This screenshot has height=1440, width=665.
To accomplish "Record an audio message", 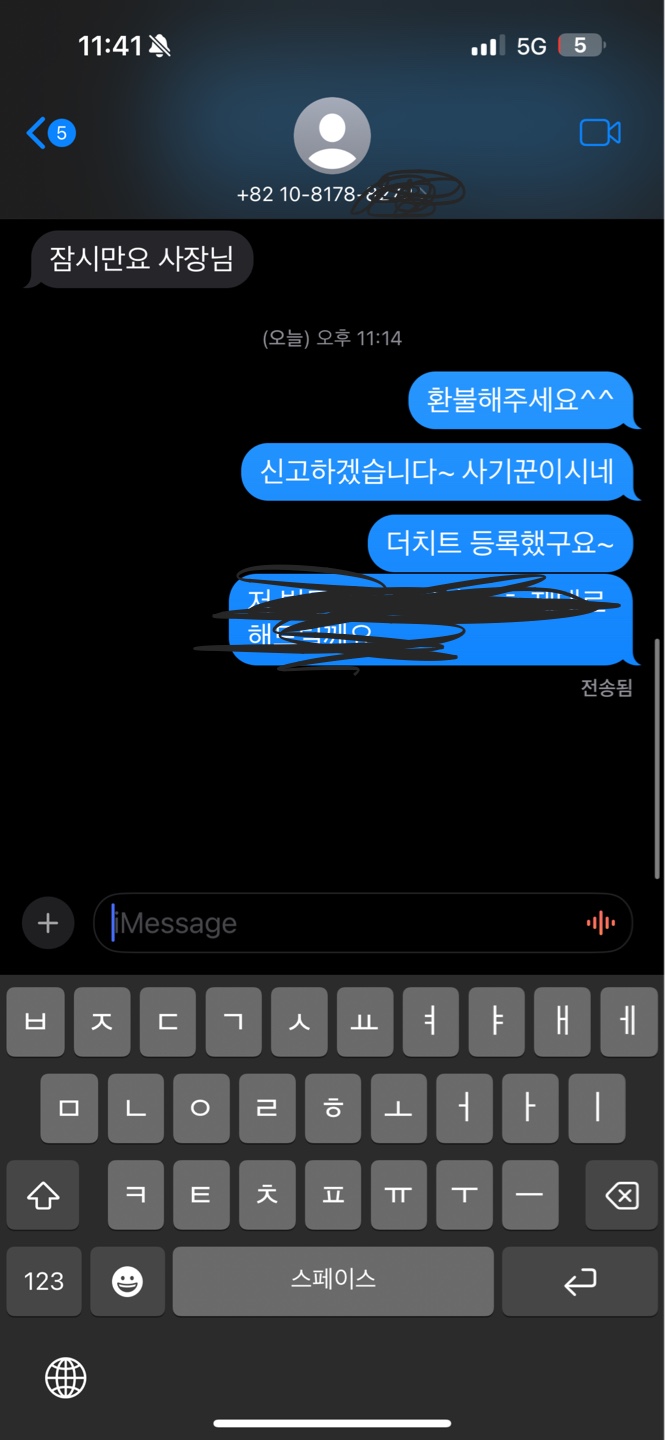I will click(x=600, y=923).
